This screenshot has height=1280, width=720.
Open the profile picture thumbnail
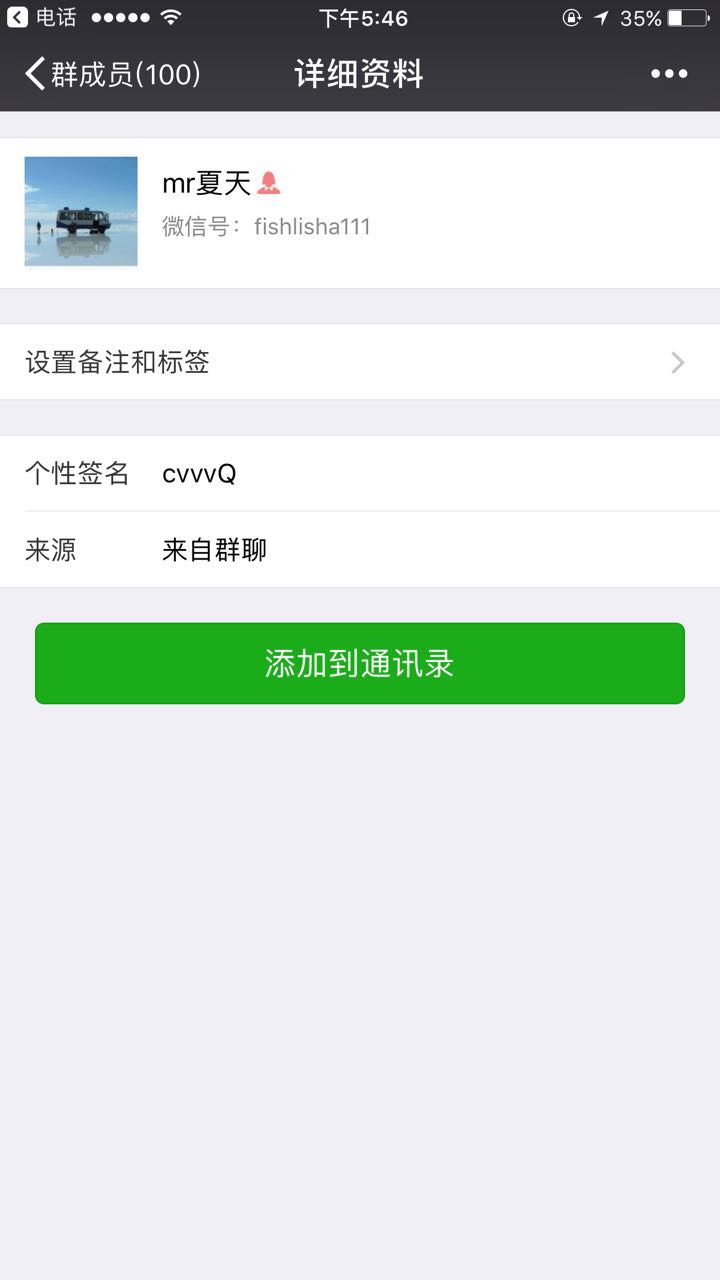click(80, 210)
